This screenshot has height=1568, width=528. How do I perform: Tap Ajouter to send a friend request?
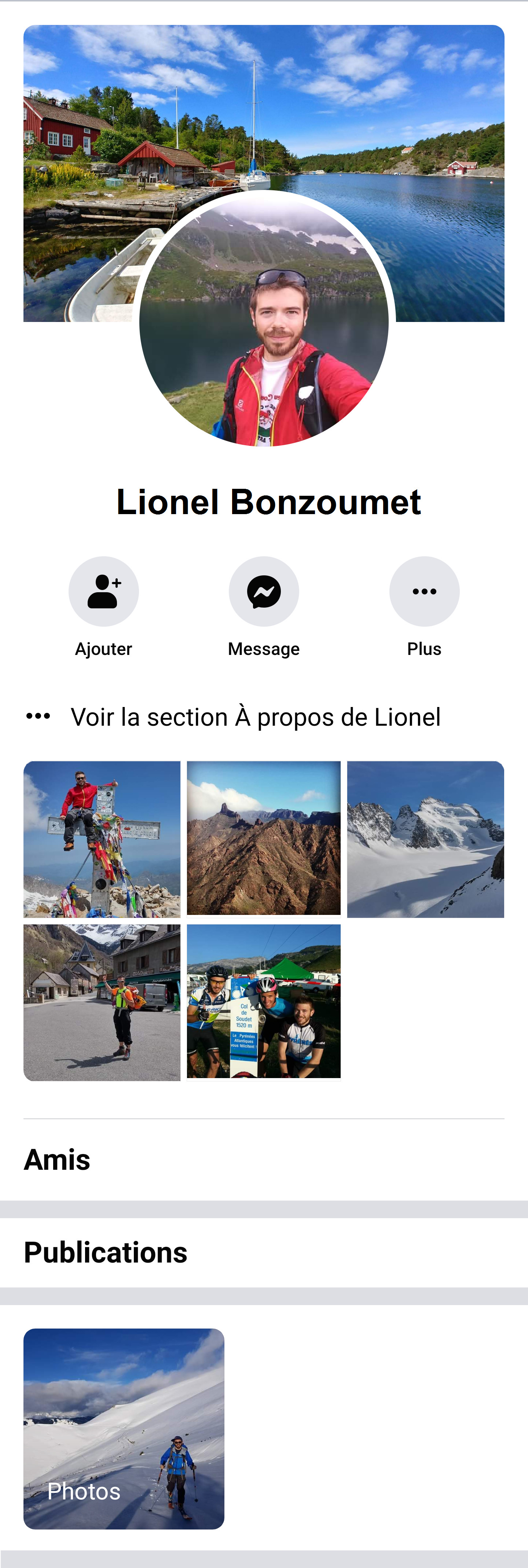point(103,591)
